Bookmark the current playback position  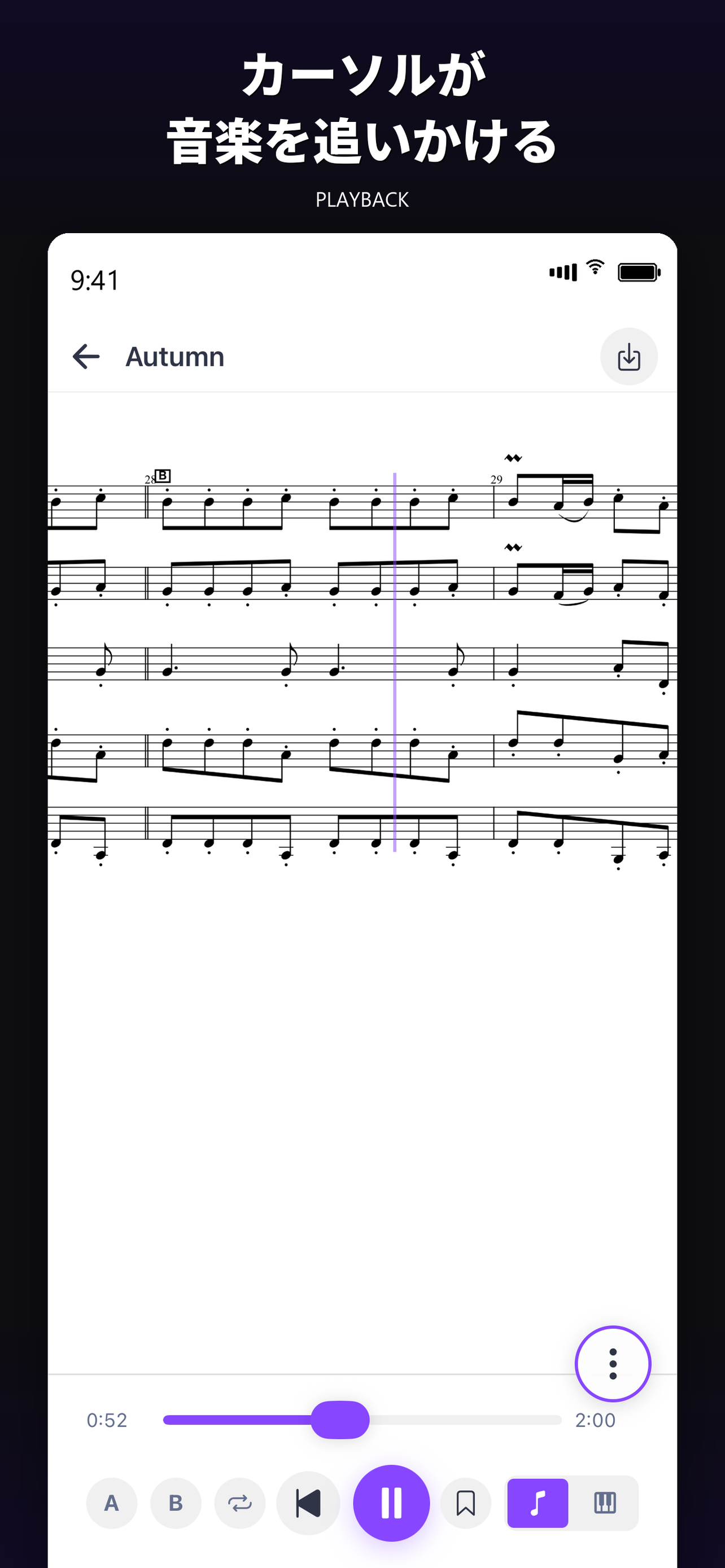click(466, 1504)
